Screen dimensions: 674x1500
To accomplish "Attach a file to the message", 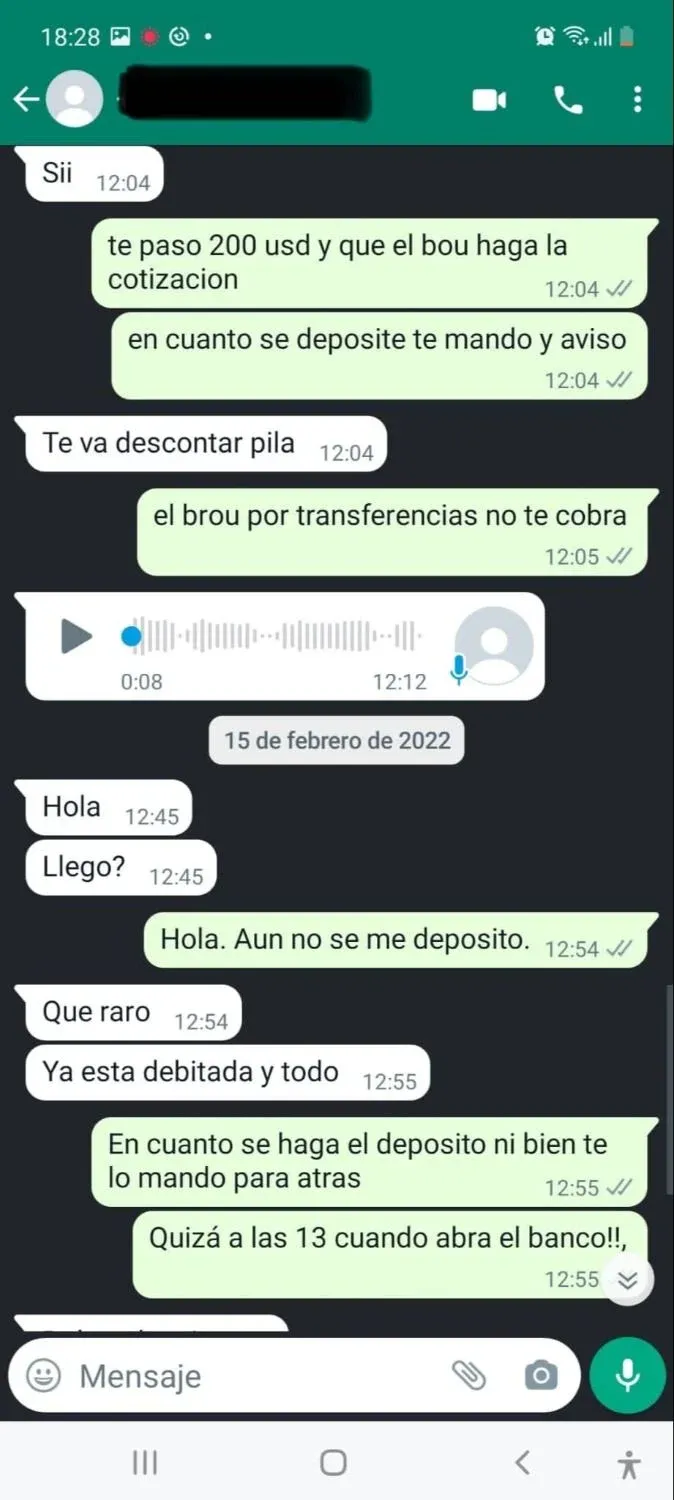I will 468,1376.
